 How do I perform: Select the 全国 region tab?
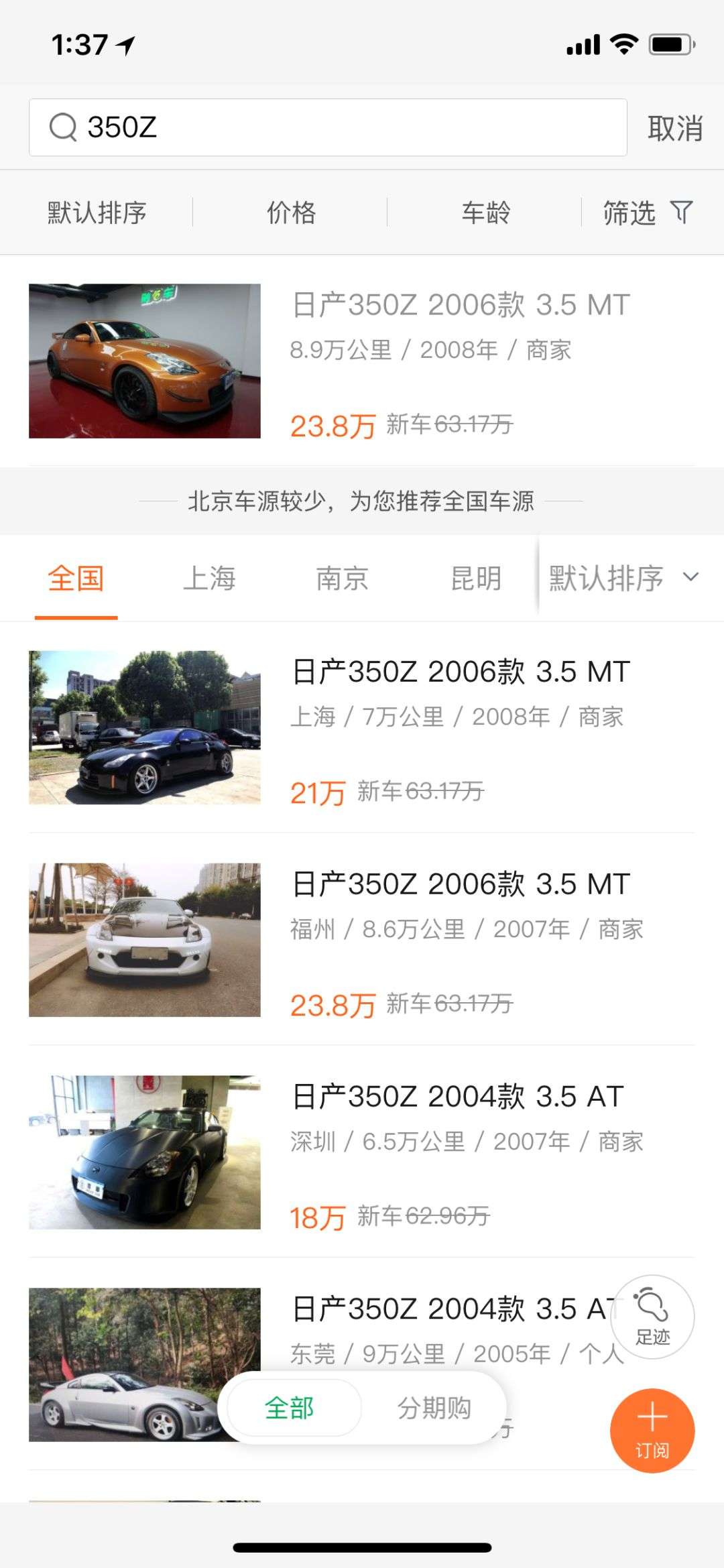76,578
